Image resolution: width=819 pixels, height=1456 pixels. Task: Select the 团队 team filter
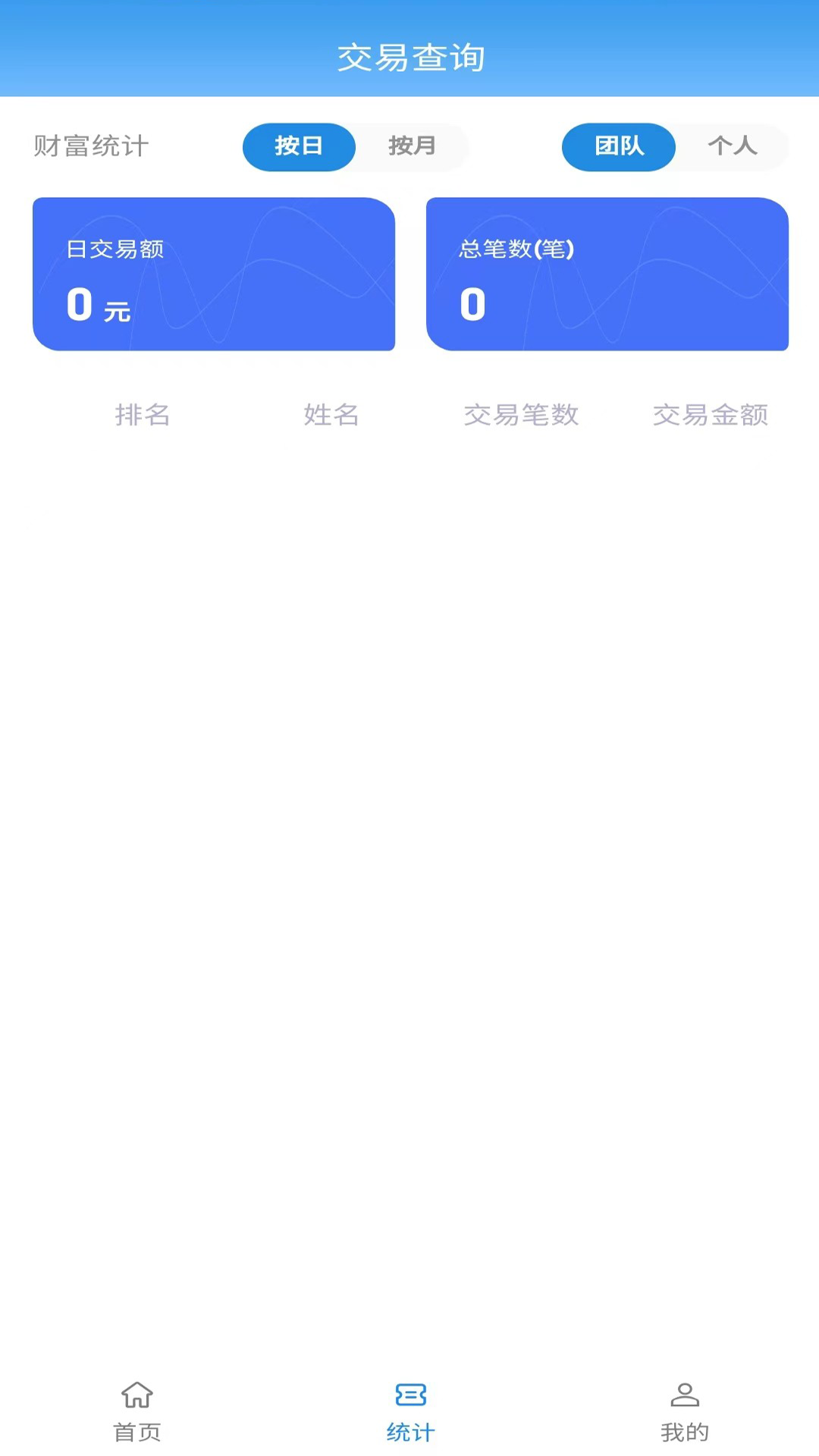click(x=618, y=146)
